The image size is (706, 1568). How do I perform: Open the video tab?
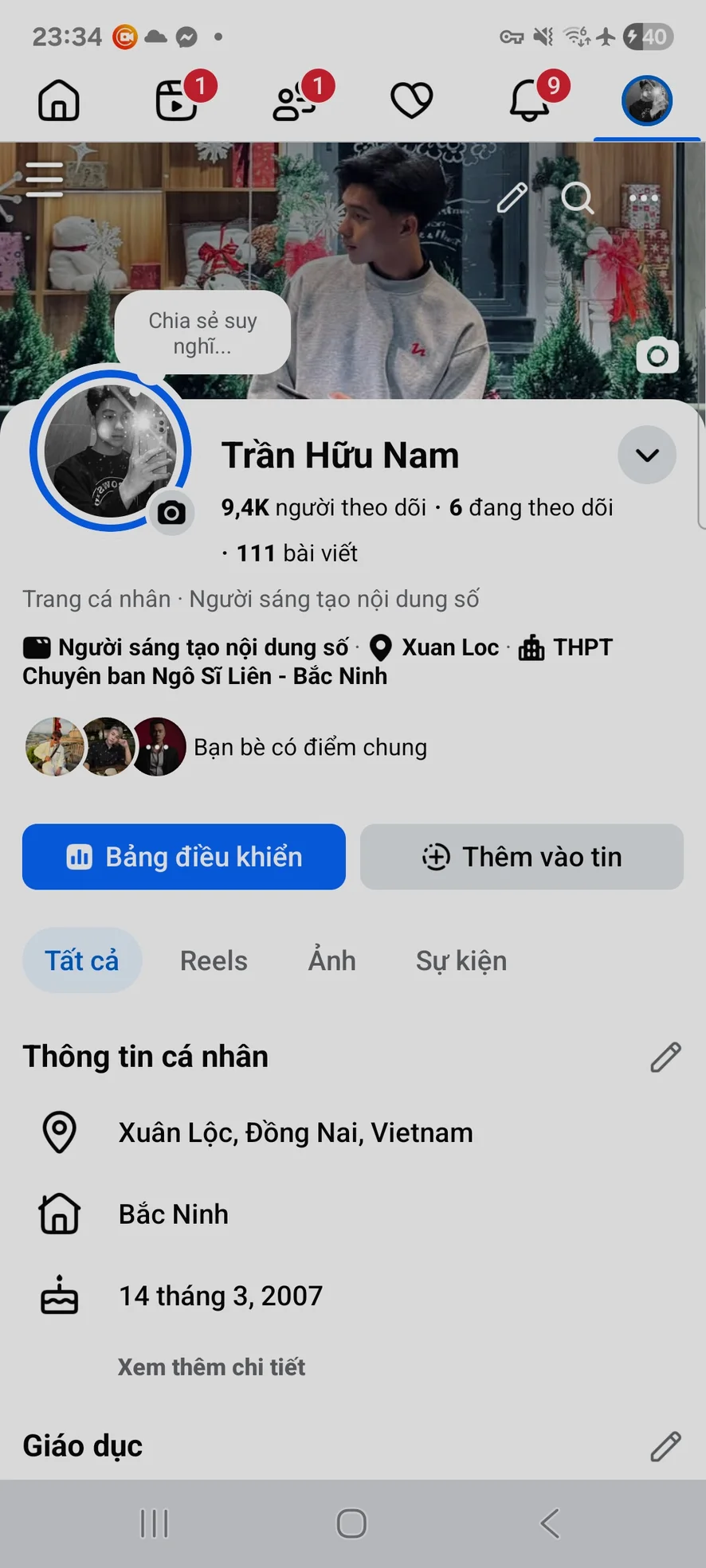[177, 101]
